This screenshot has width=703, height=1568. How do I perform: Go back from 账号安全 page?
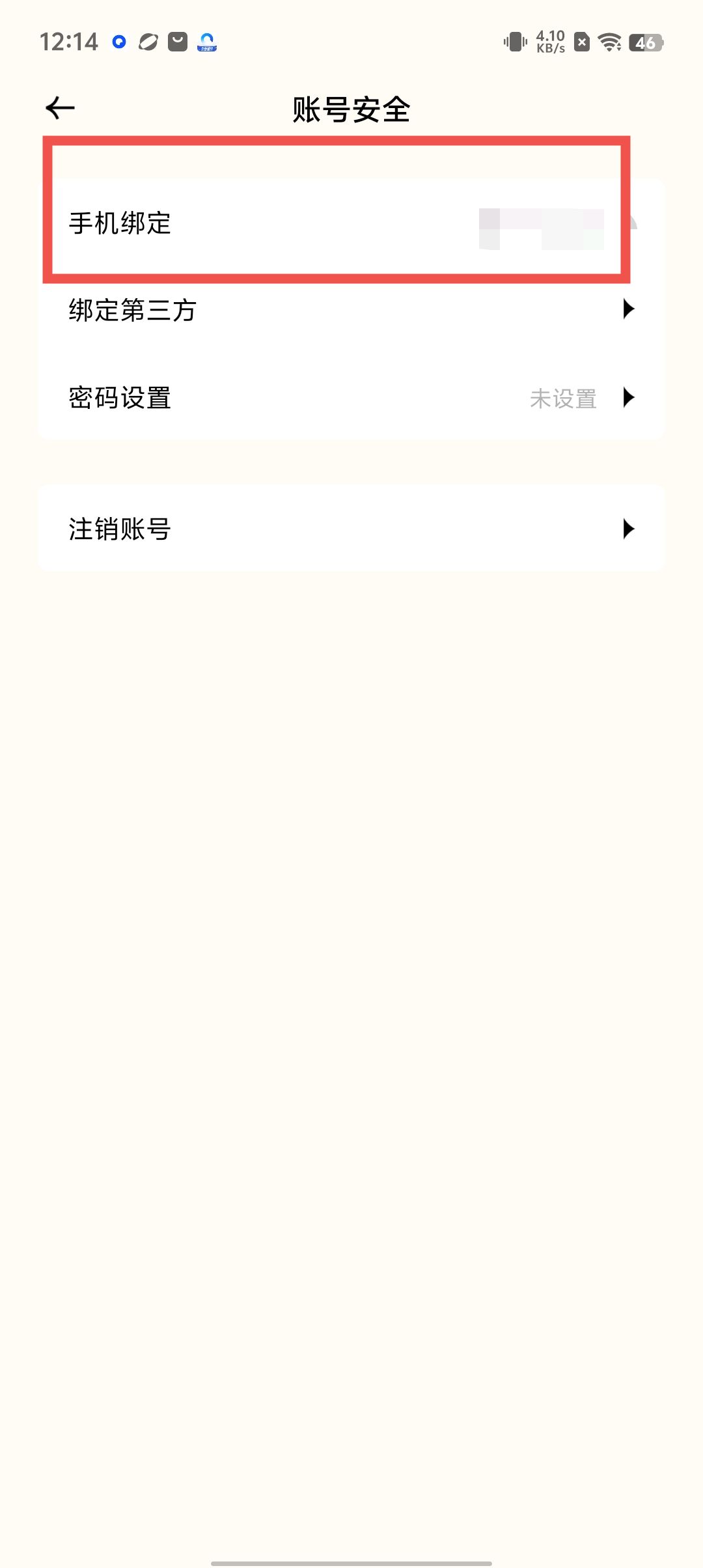point(60,108)
